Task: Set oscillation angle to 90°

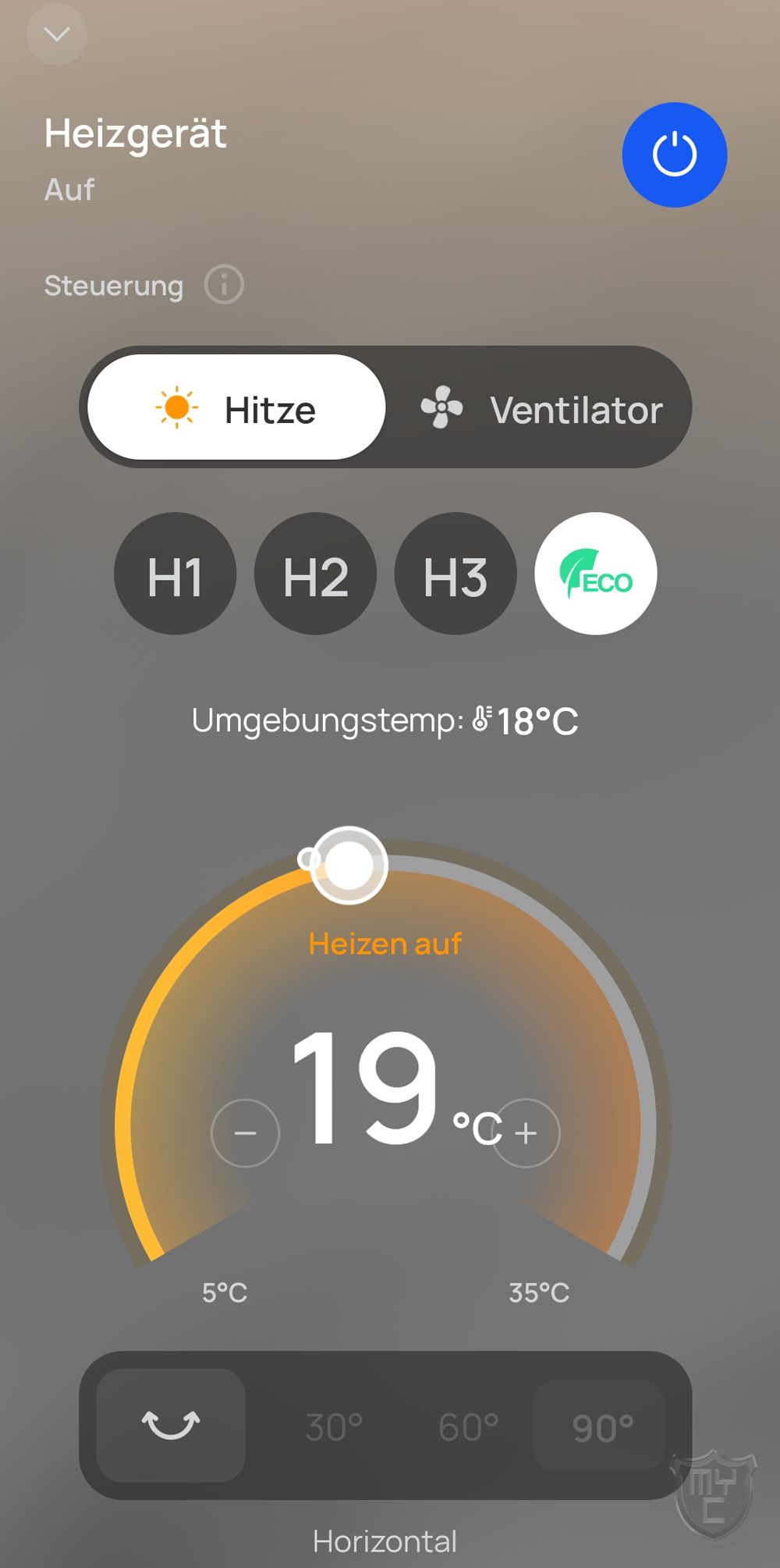Action: [x=602, y=1427]
